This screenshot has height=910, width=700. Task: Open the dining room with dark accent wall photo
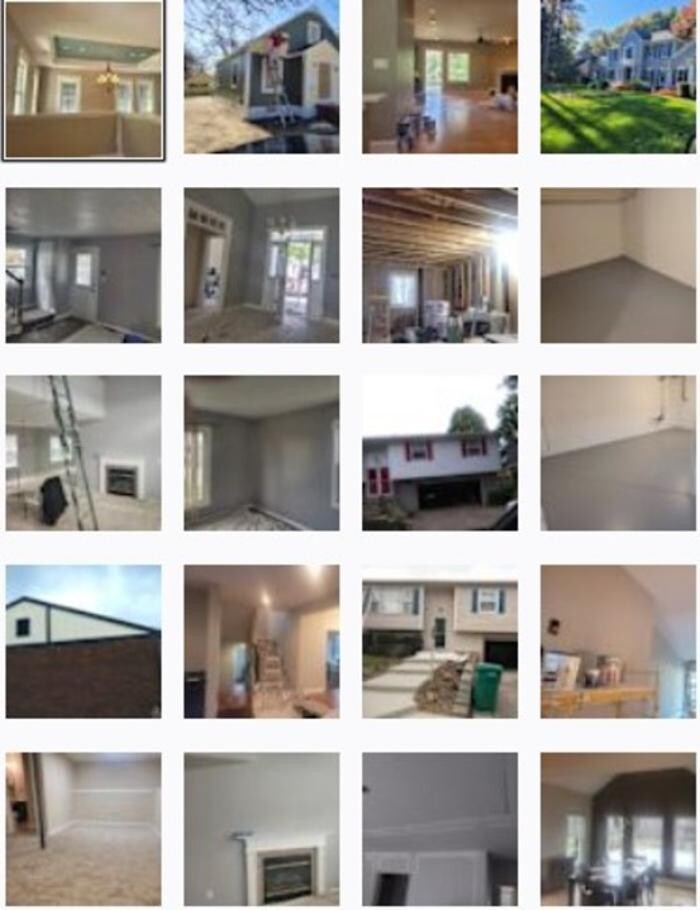(618, 828)
